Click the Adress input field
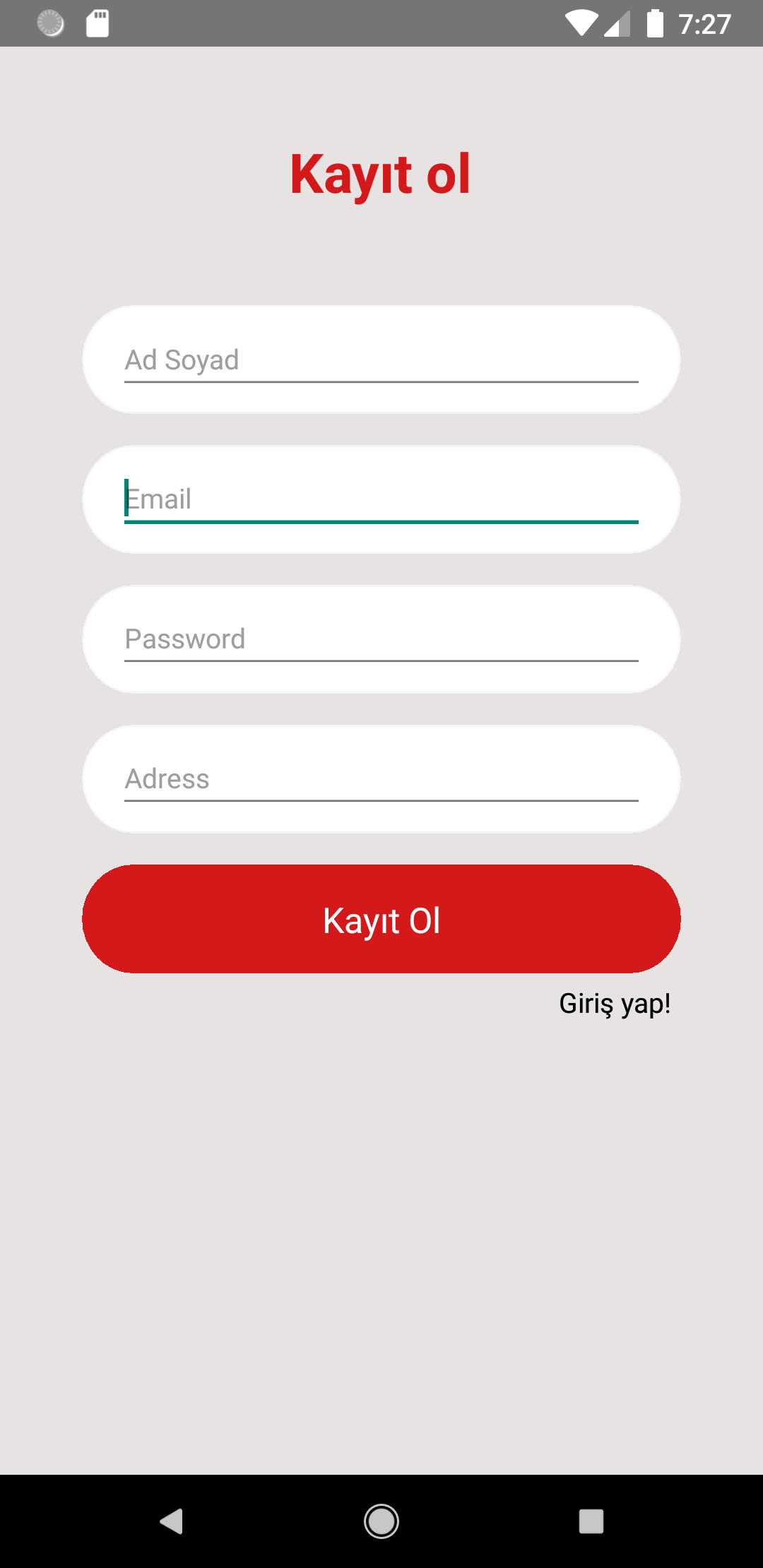This screenshot has height=1568, width=763. pyautogui.click(x=381, y=778)
